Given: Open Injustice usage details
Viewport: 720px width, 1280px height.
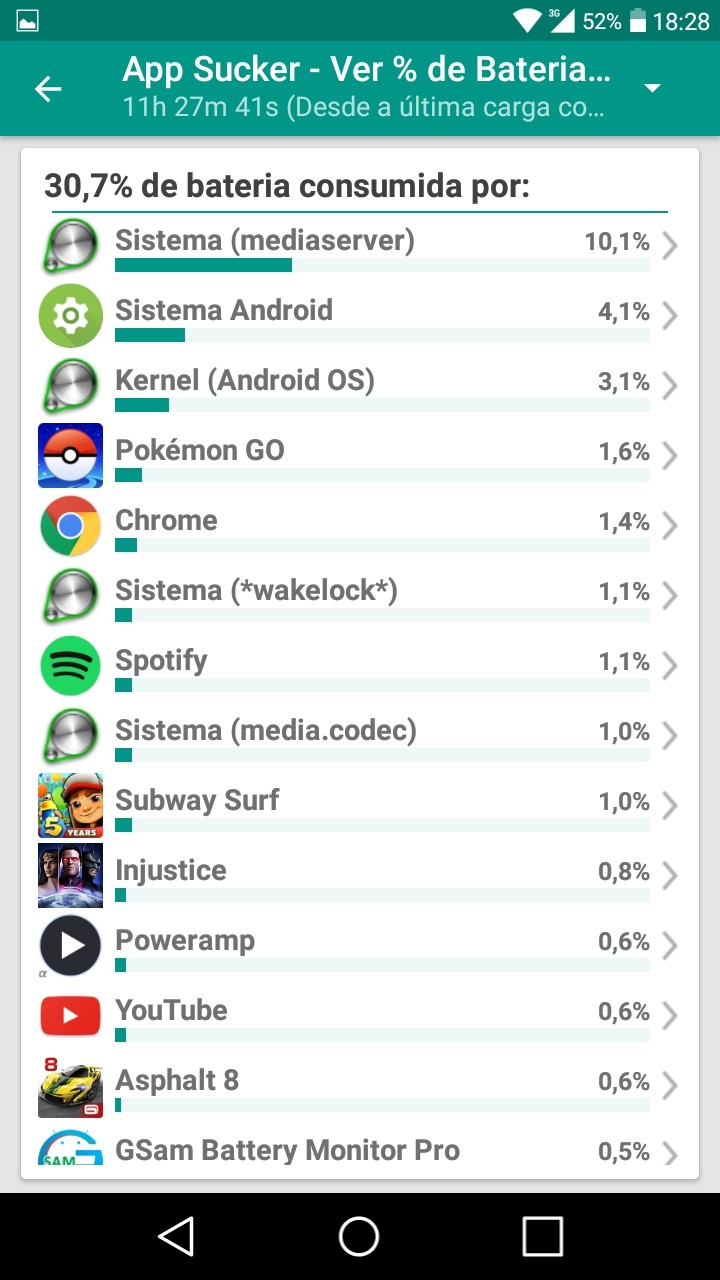Looking at the screenshot, I should [360, 876].
